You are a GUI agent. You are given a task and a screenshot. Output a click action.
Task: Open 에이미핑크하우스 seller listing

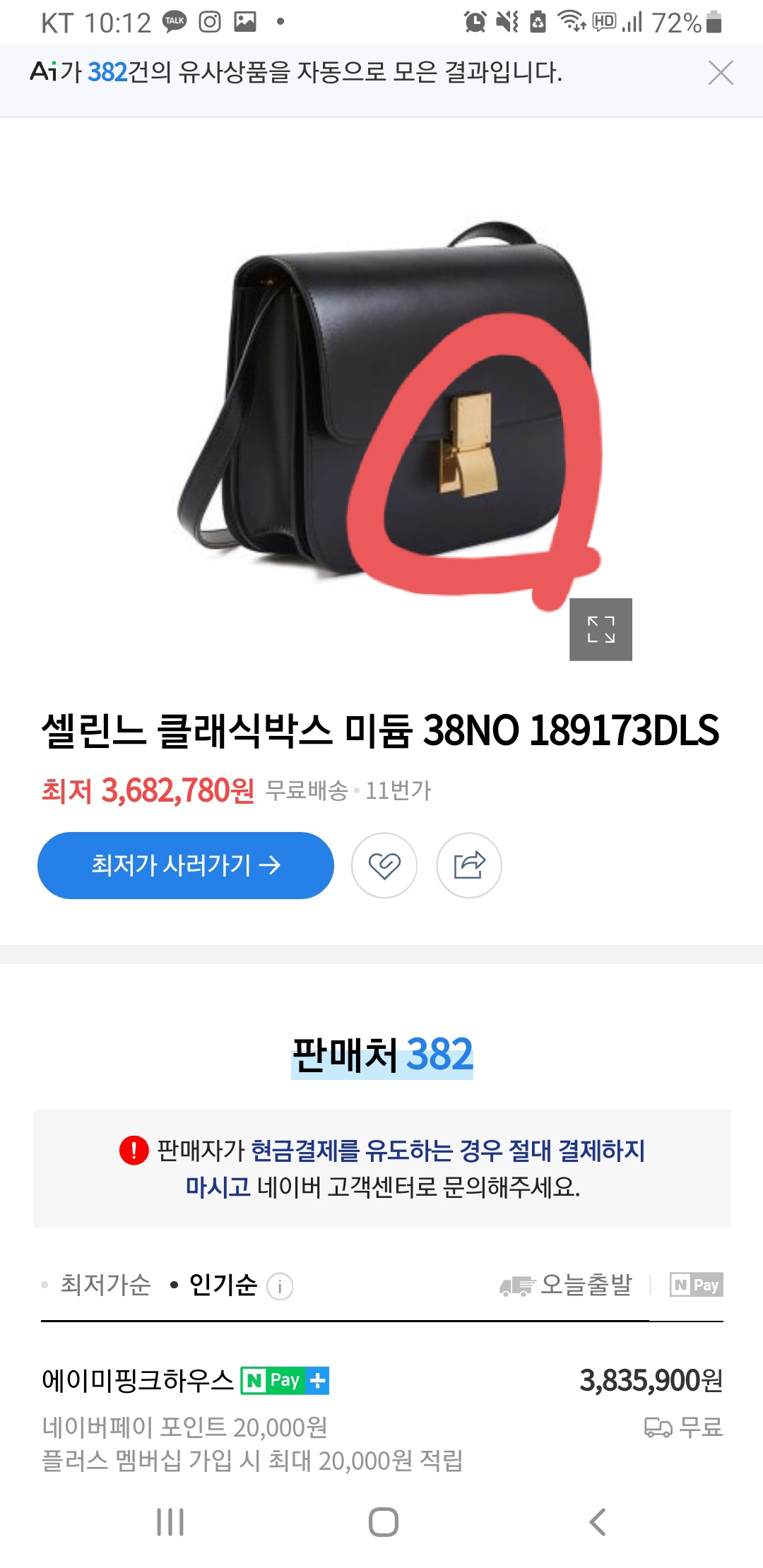[138, 1379]
